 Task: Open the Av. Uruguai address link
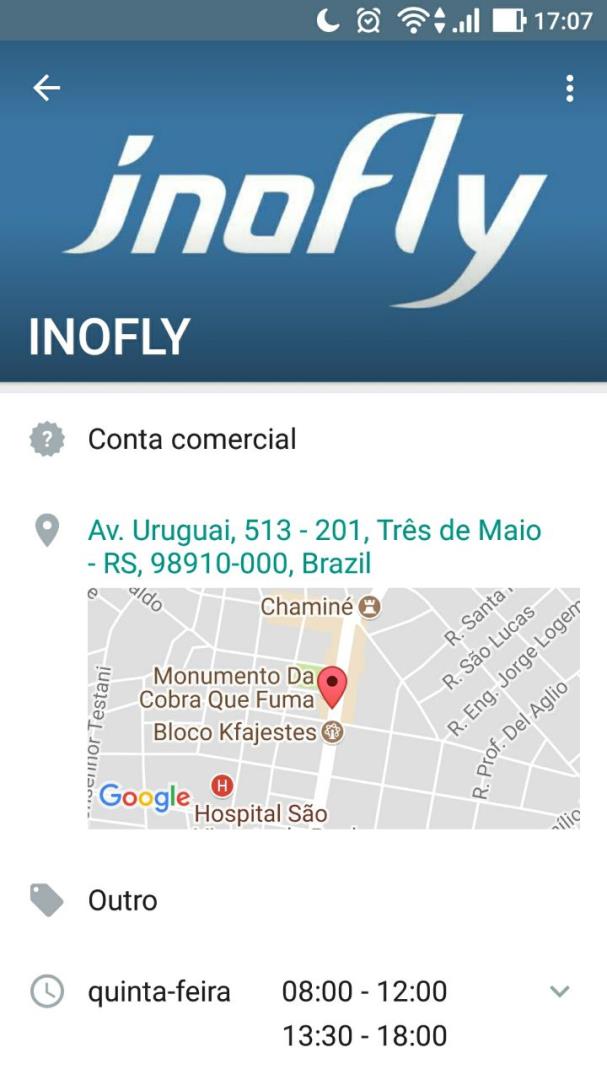click(314, 547)
